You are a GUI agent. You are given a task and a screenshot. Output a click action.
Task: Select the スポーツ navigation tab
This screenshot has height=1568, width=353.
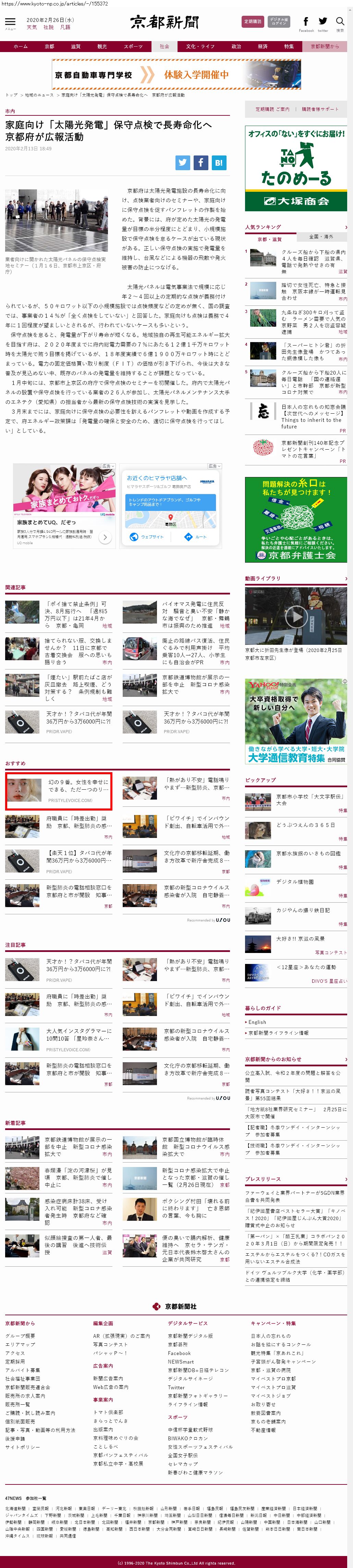[133, 46]
